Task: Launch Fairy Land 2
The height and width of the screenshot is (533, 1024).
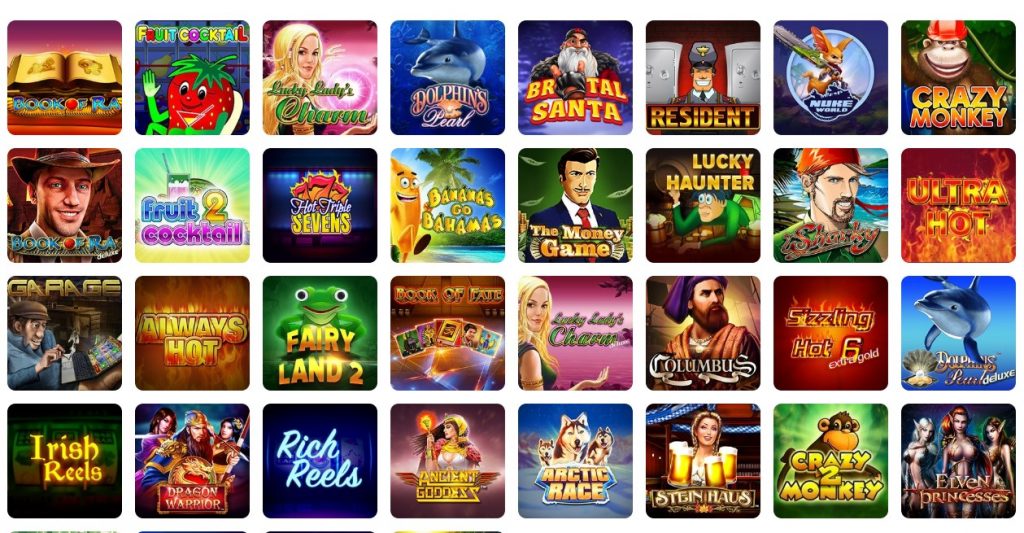Action: coord(320,333)
